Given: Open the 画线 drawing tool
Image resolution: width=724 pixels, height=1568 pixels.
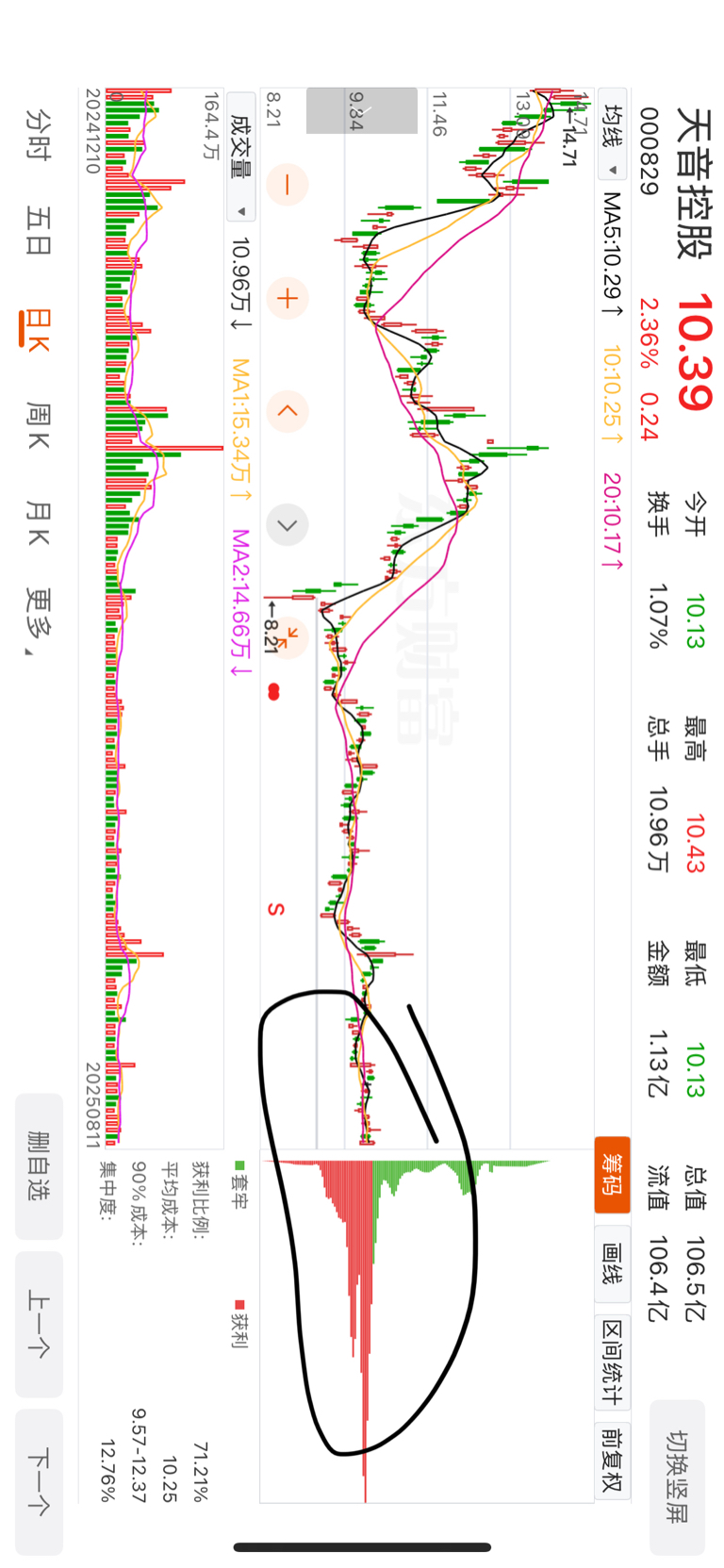Looking at the screenshot, I should pyautogui.click(x=613, y=1263).
